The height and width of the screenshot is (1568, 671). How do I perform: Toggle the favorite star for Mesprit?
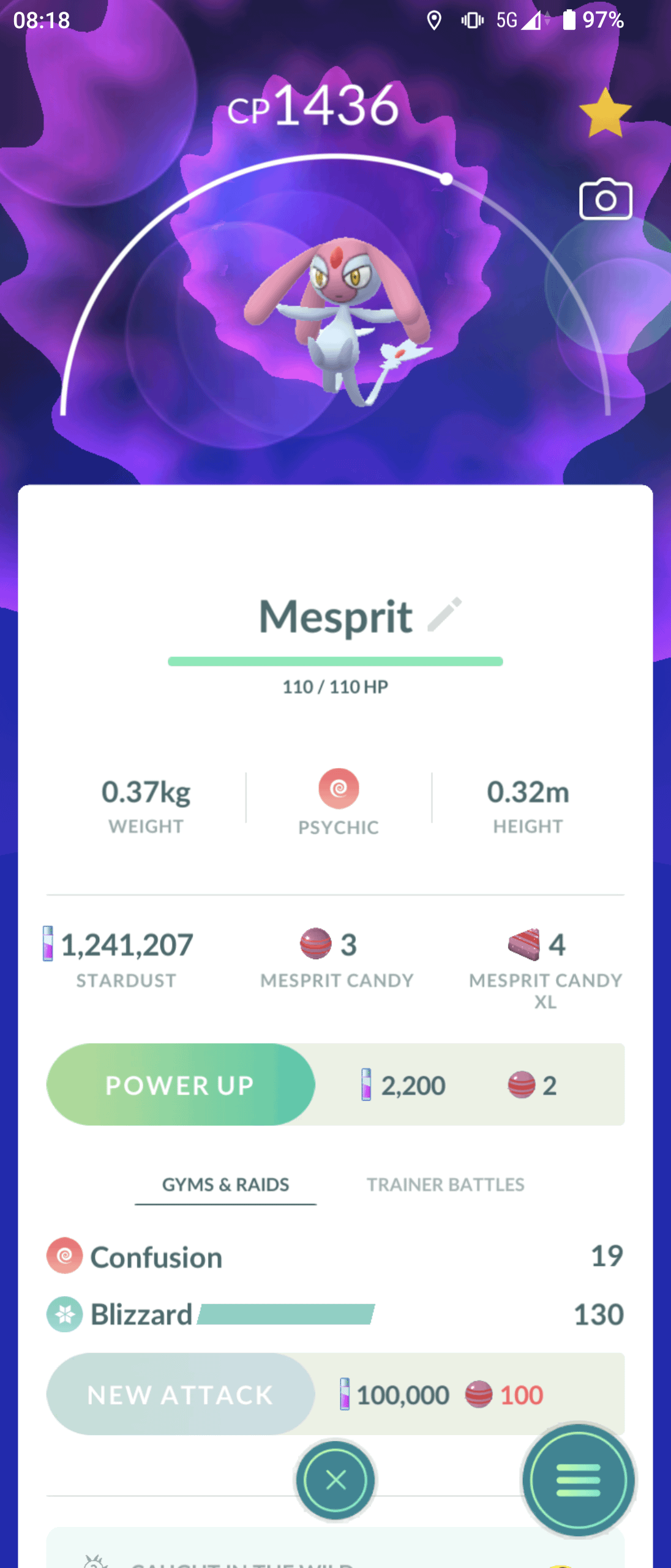(x=605, y=113)
